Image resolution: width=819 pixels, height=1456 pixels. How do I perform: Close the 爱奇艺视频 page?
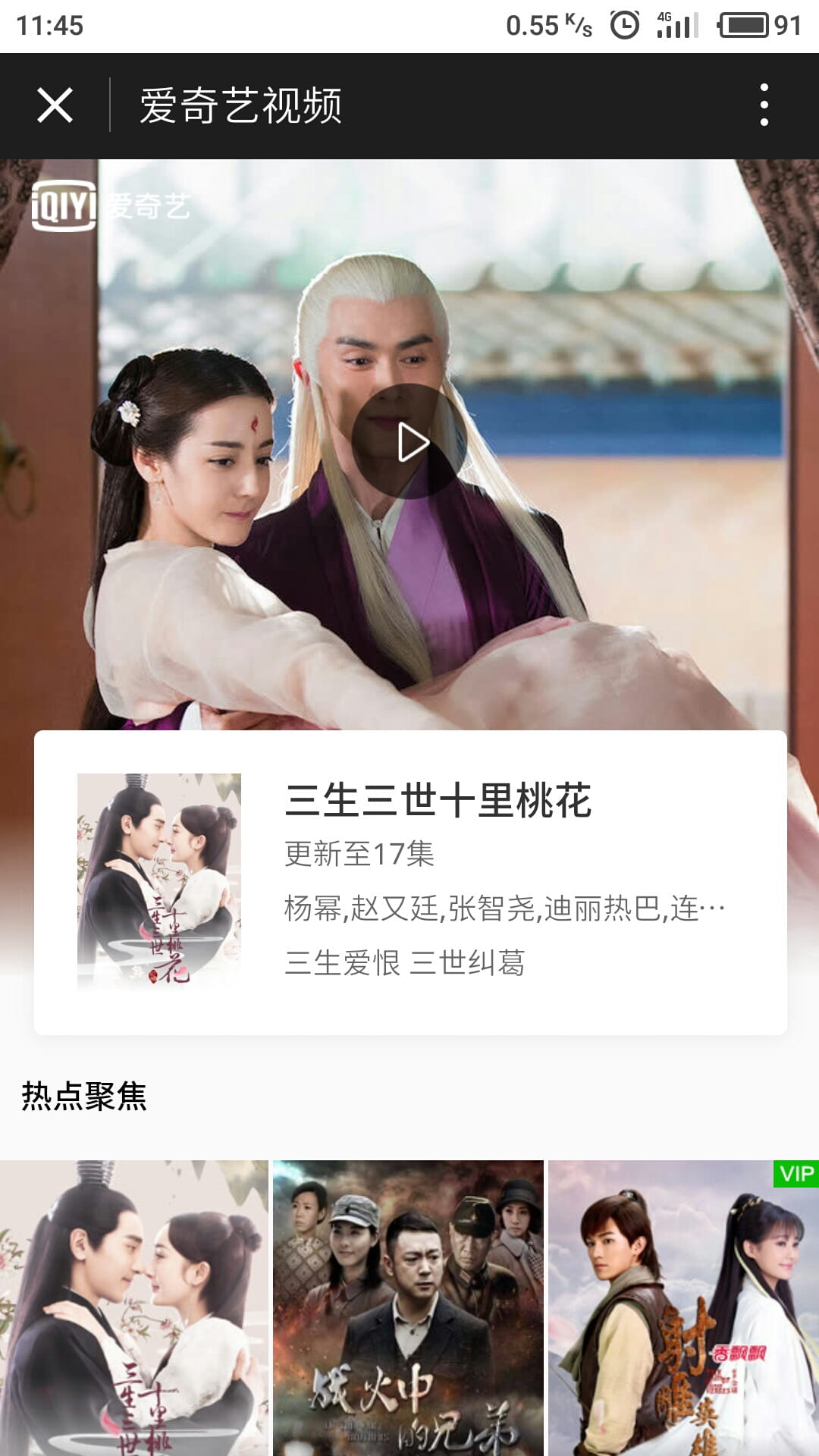coord(55,105)
